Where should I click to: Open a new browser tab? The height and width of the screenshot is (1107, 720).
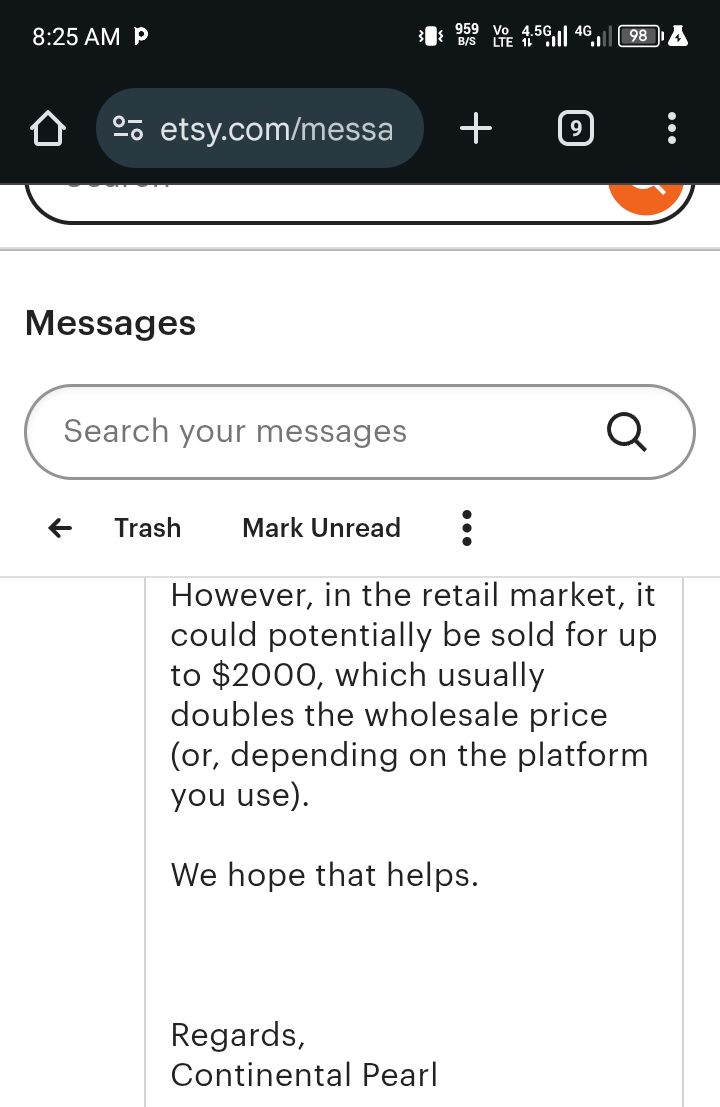click(x=476, y=128)
